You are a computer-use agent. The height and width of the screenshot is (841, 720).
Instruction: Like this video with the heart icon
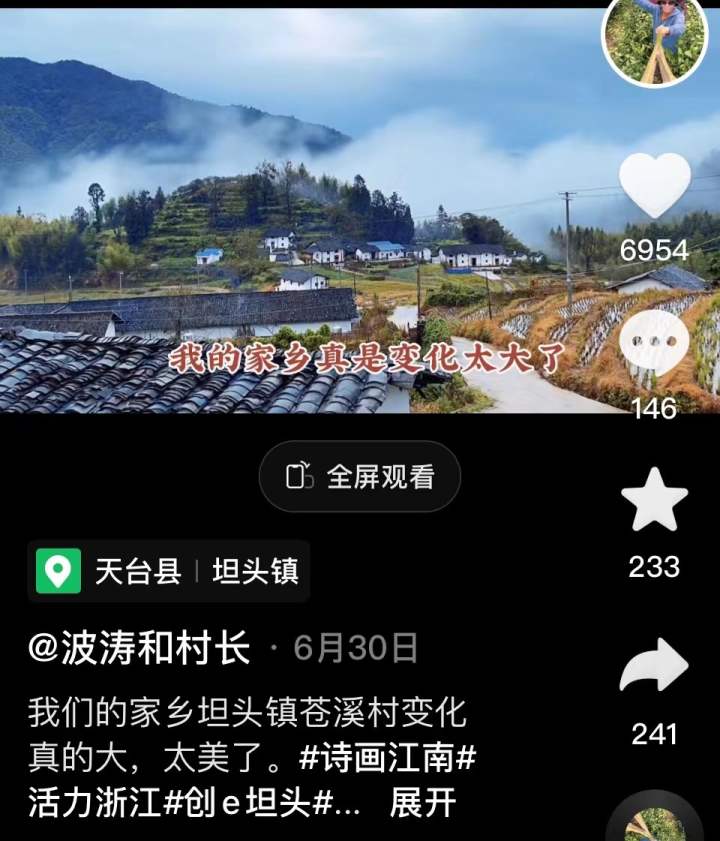[x=654, y=186]
